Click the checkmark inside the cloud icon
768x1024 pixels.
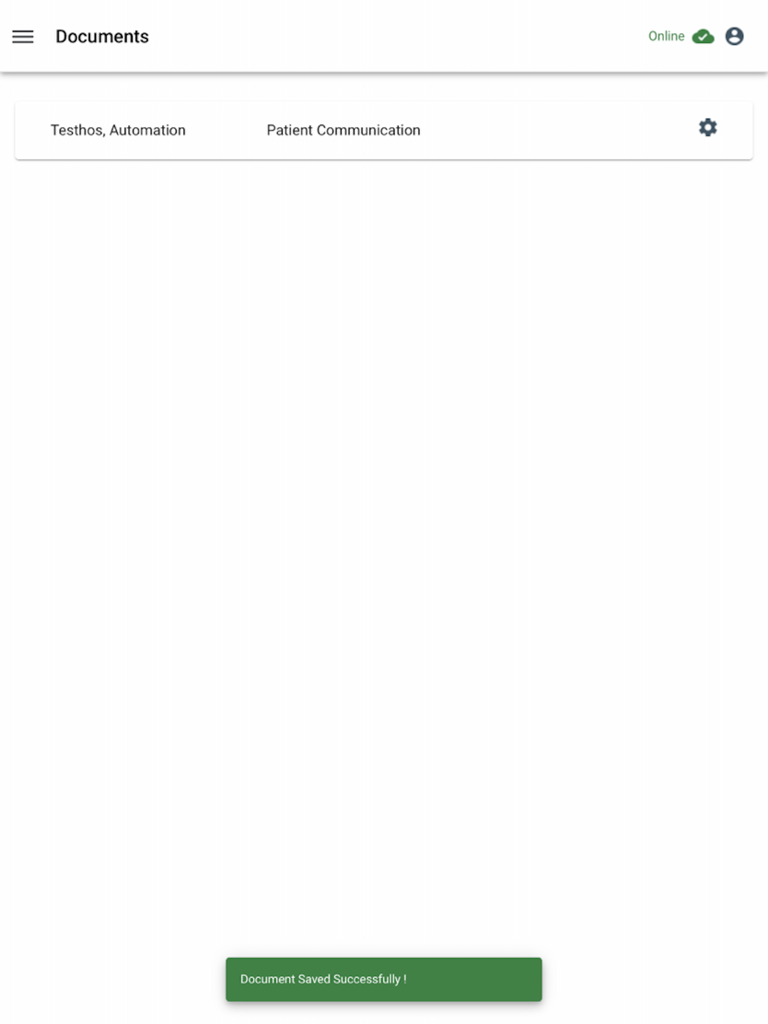(703, 36)
